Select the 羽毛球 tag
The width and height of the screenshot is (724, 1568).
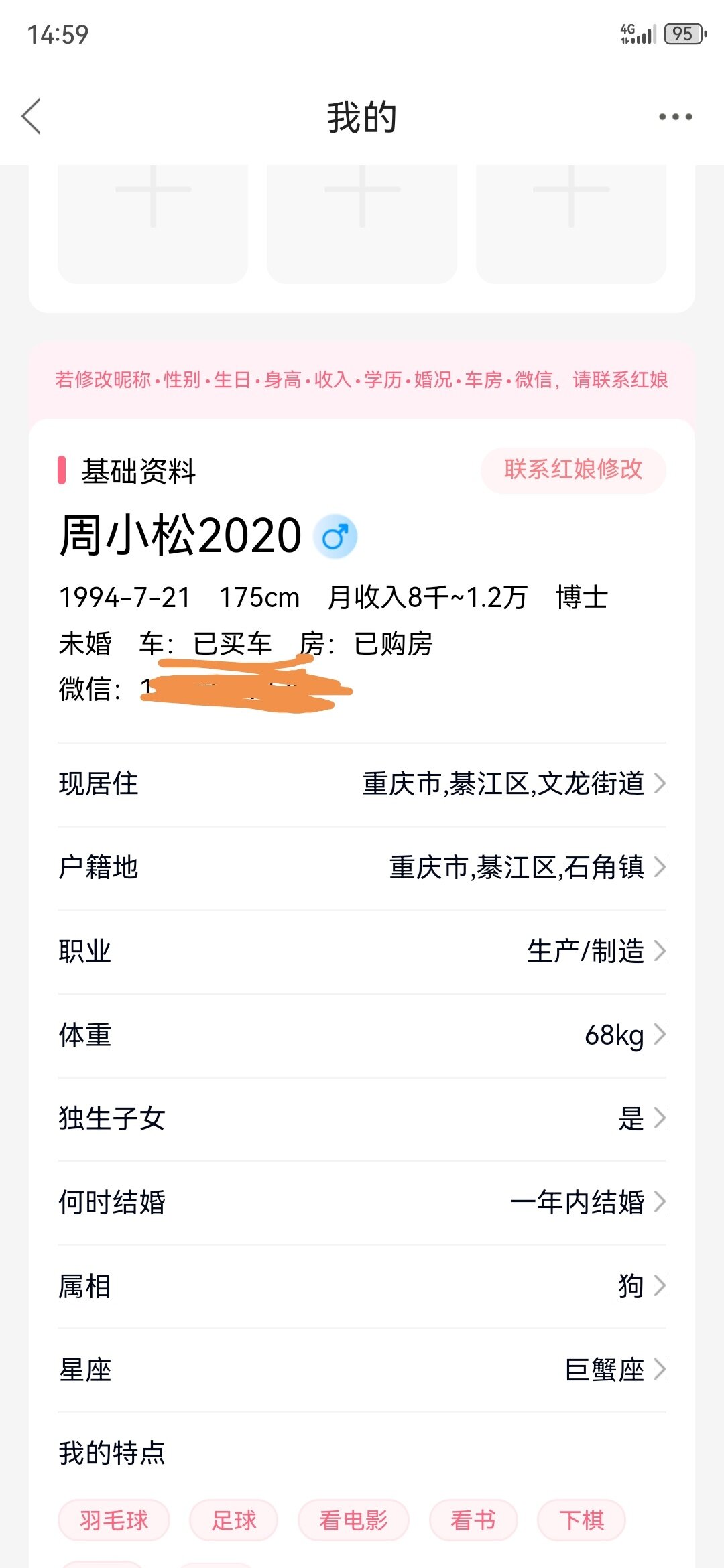[x=114, y=1520]
